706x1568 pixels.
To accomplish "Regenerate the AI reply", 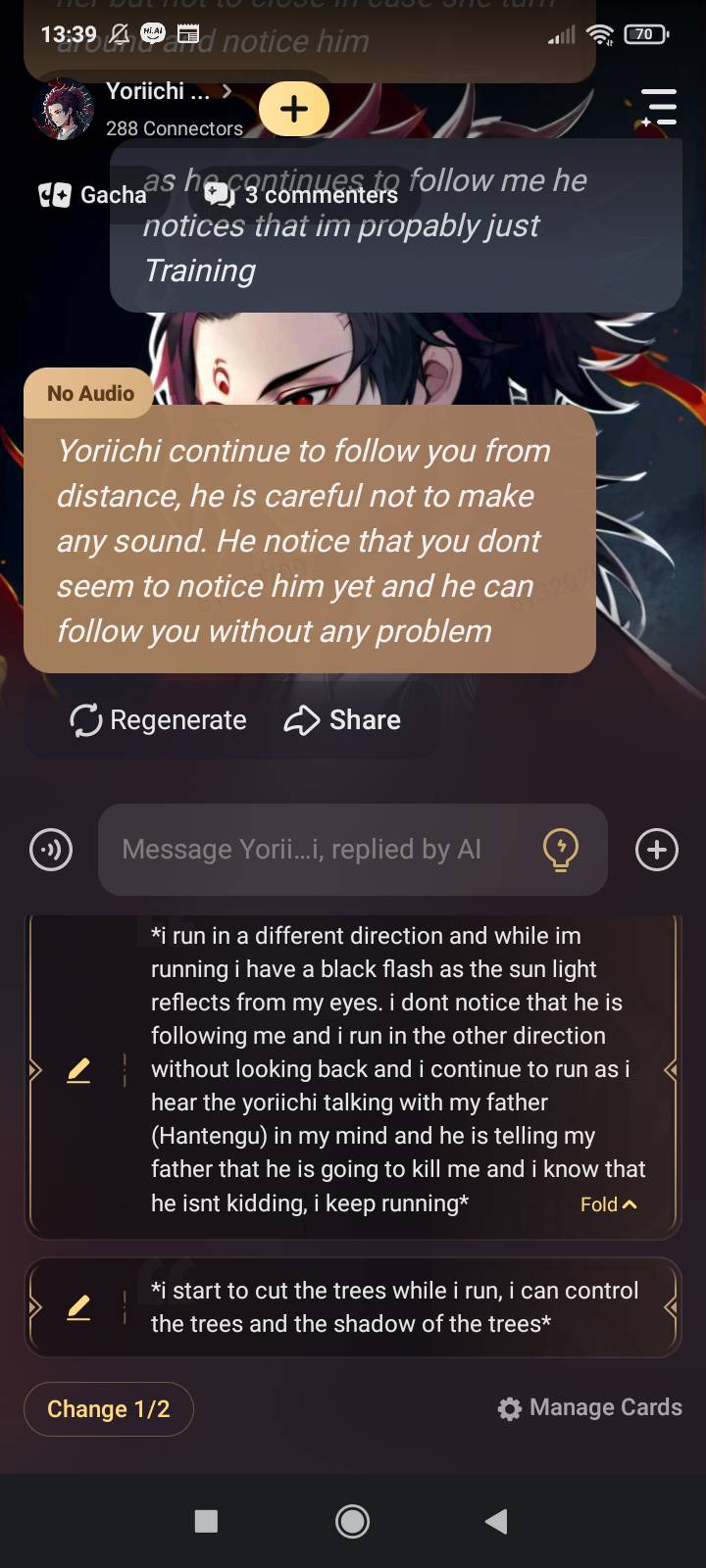I will (159, 720).
